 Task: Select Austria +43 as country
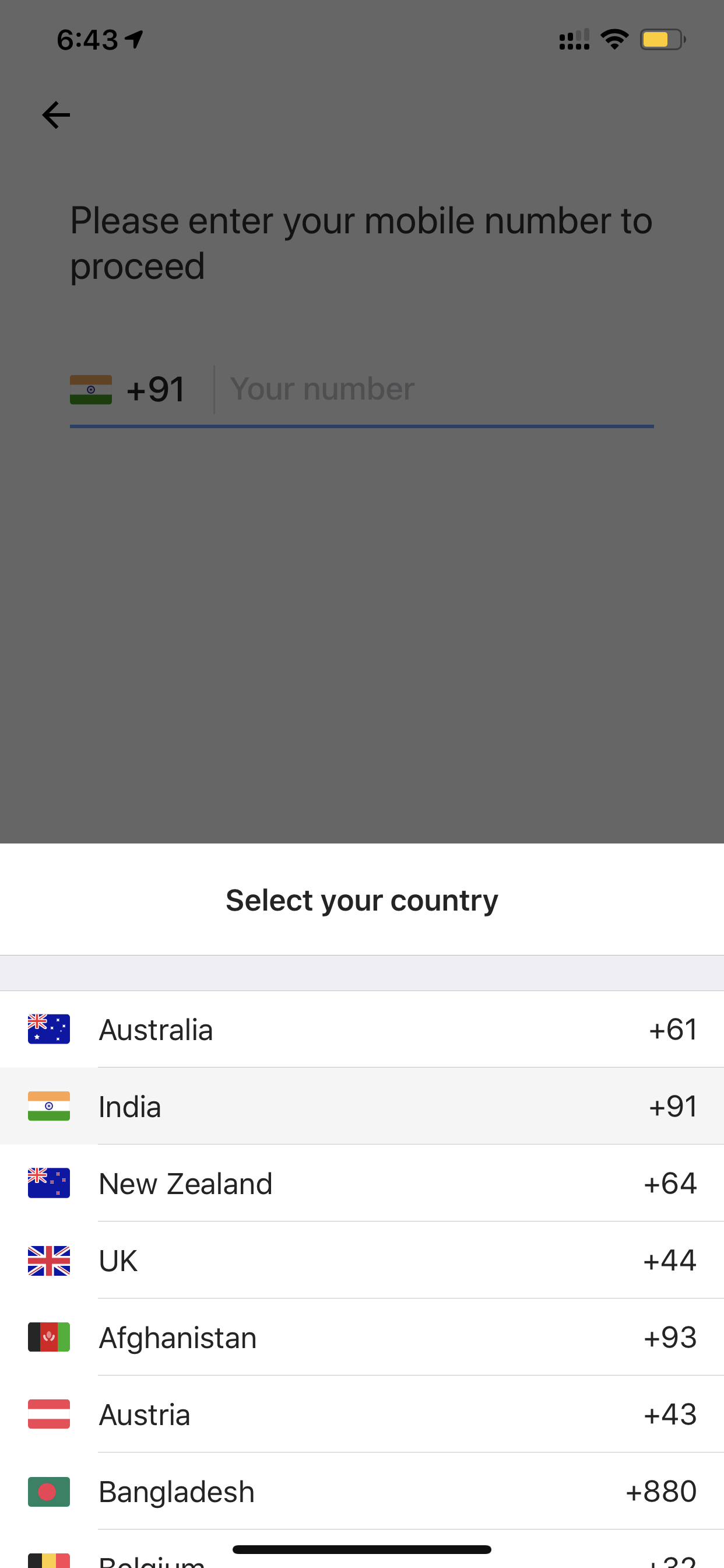point(362,1414)
